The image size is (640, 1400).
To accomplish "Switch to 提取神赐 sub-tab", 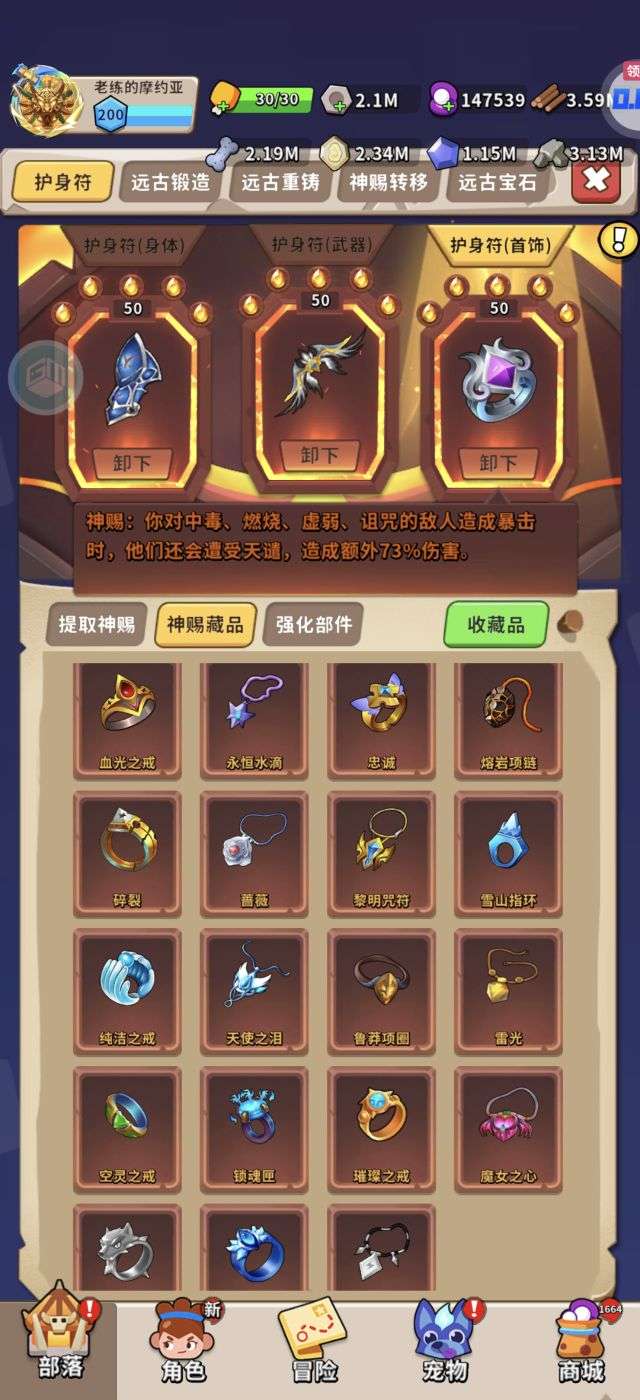I will 96,625.
